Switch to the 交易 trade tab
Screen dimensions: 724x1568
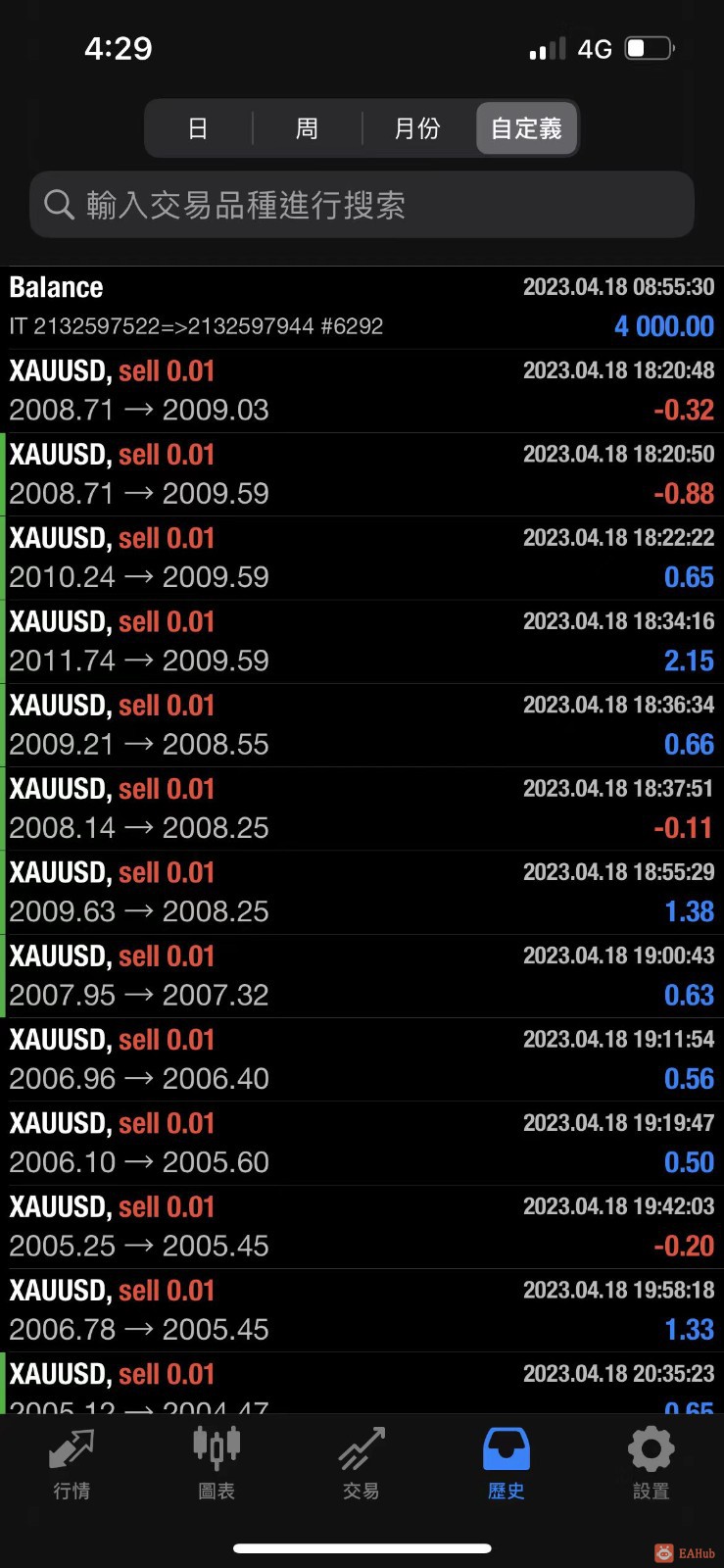pos(361,1463)
